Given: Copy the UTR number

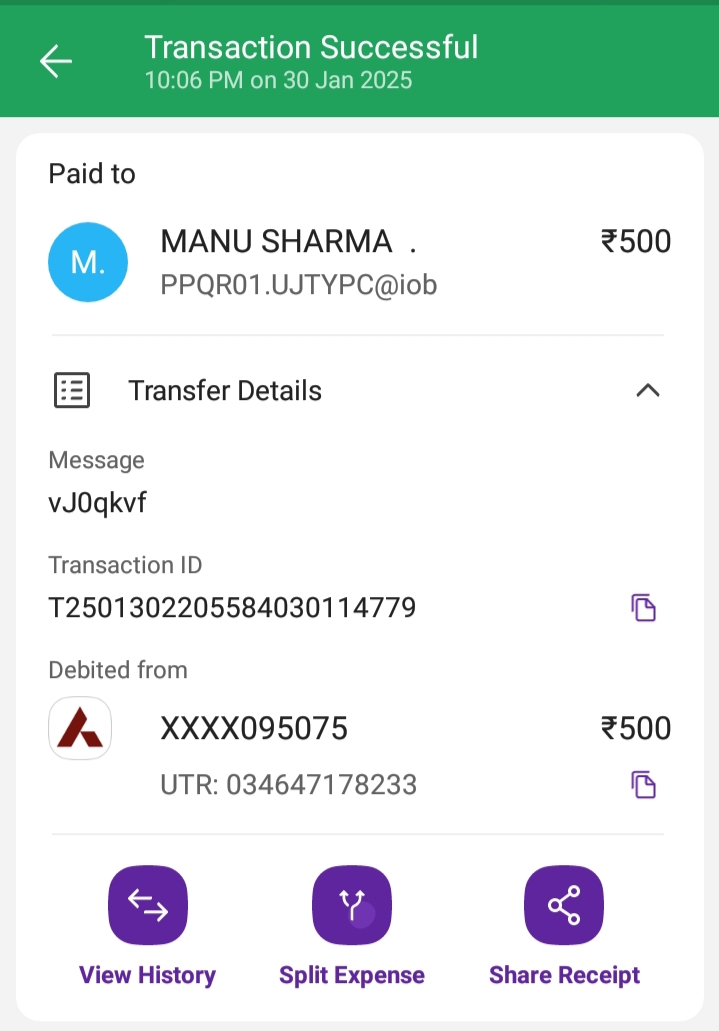Looking at the screenshot, I should click(x=643, y=785).
